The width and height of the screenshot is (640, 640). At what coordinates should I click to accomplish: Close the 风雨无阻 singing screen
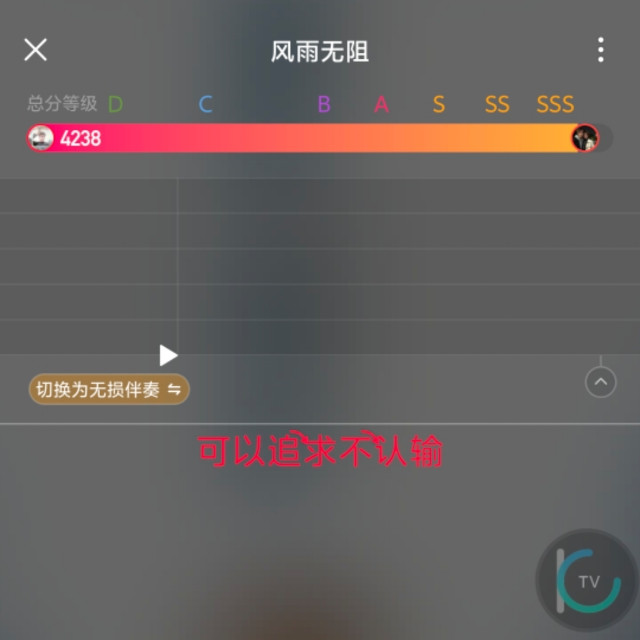point(35,50)
